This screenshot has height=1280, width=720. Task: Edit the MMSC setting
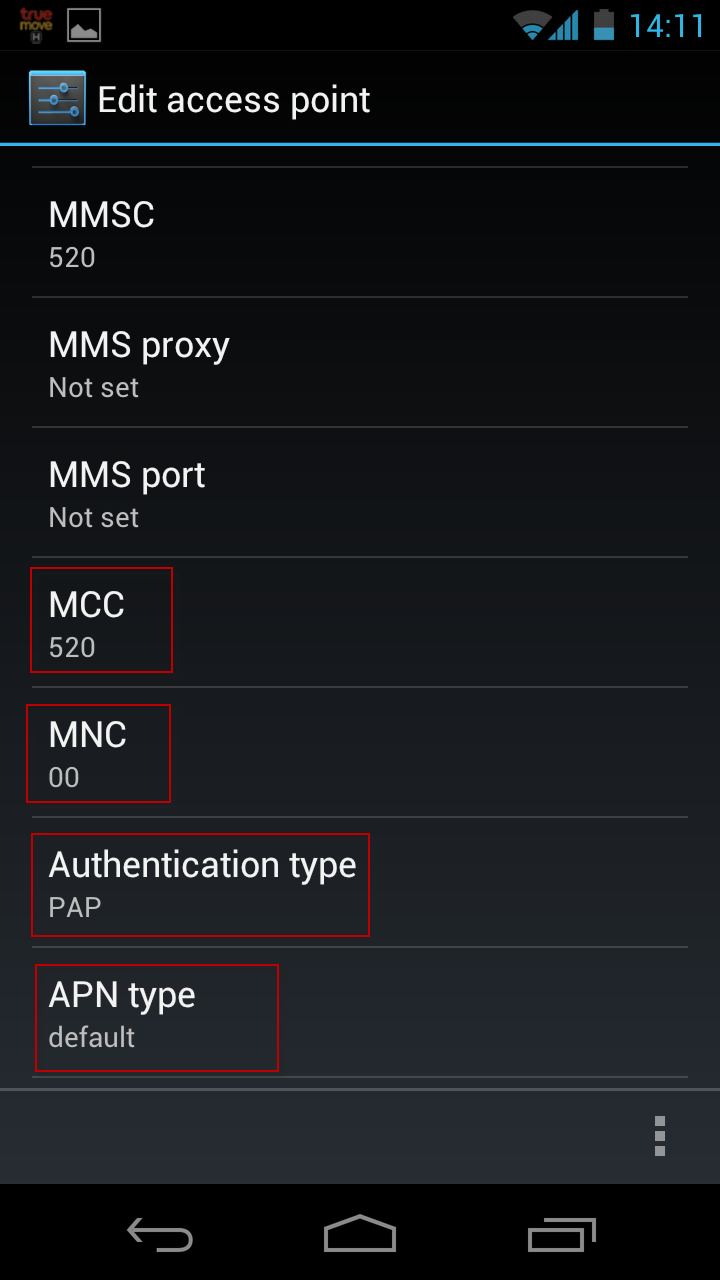[x=360, y=233]
